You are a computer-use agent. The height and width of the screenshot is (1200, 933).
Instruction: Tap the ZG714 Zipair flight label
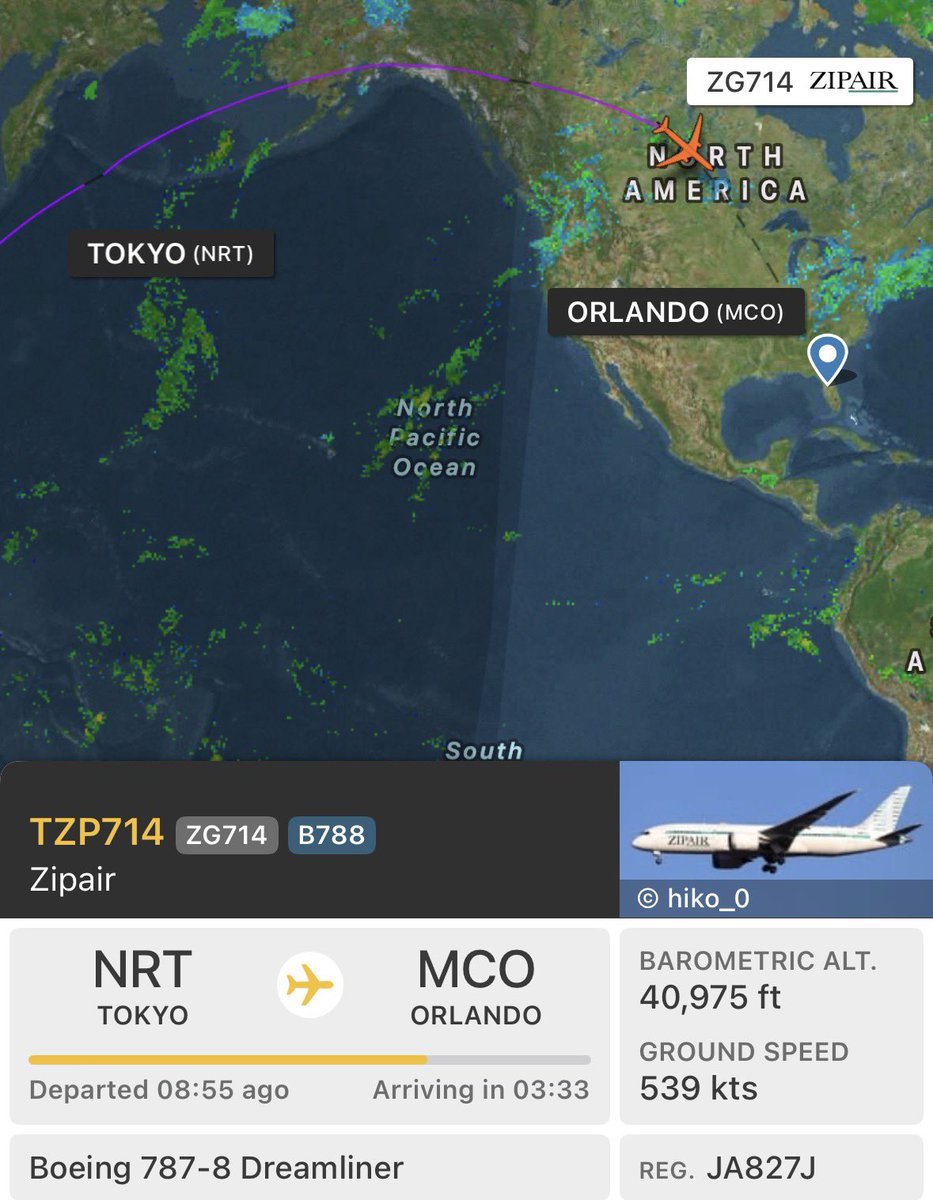click(800, 82)
